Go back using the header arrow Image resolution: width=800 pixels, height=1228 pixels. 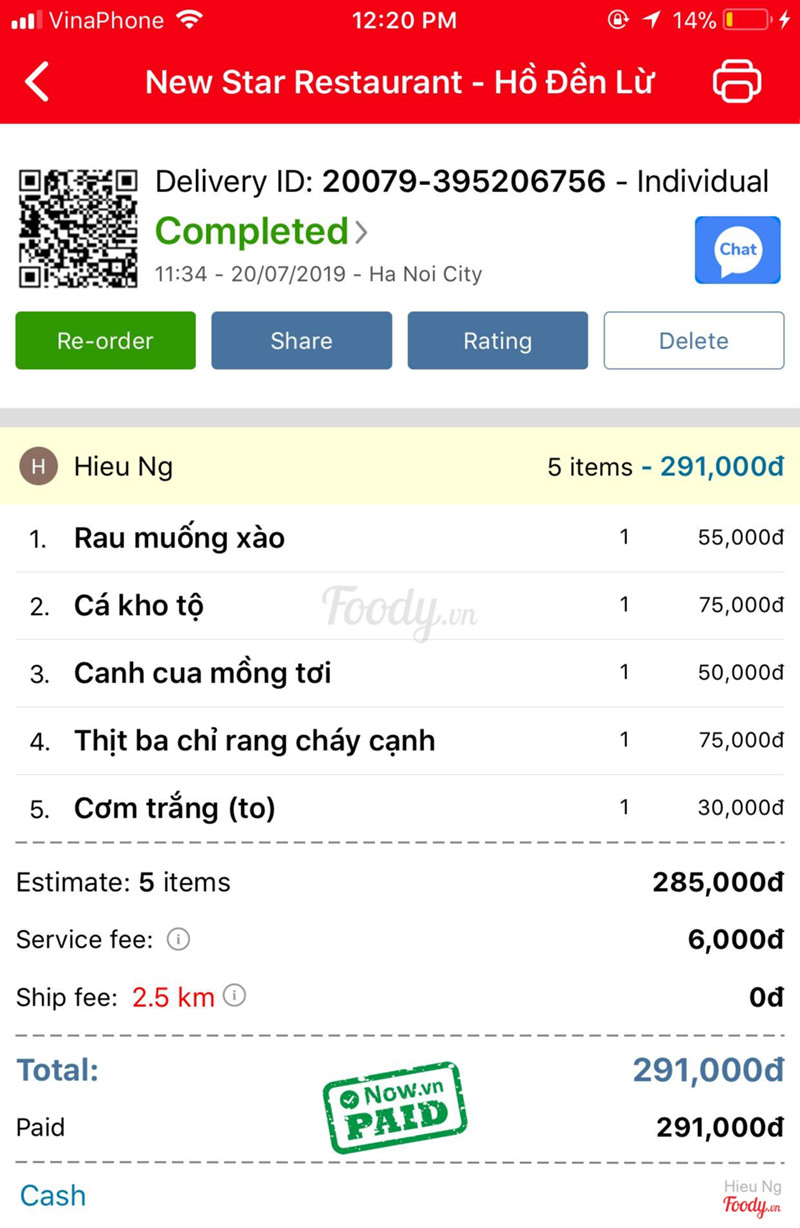point(37,82)
